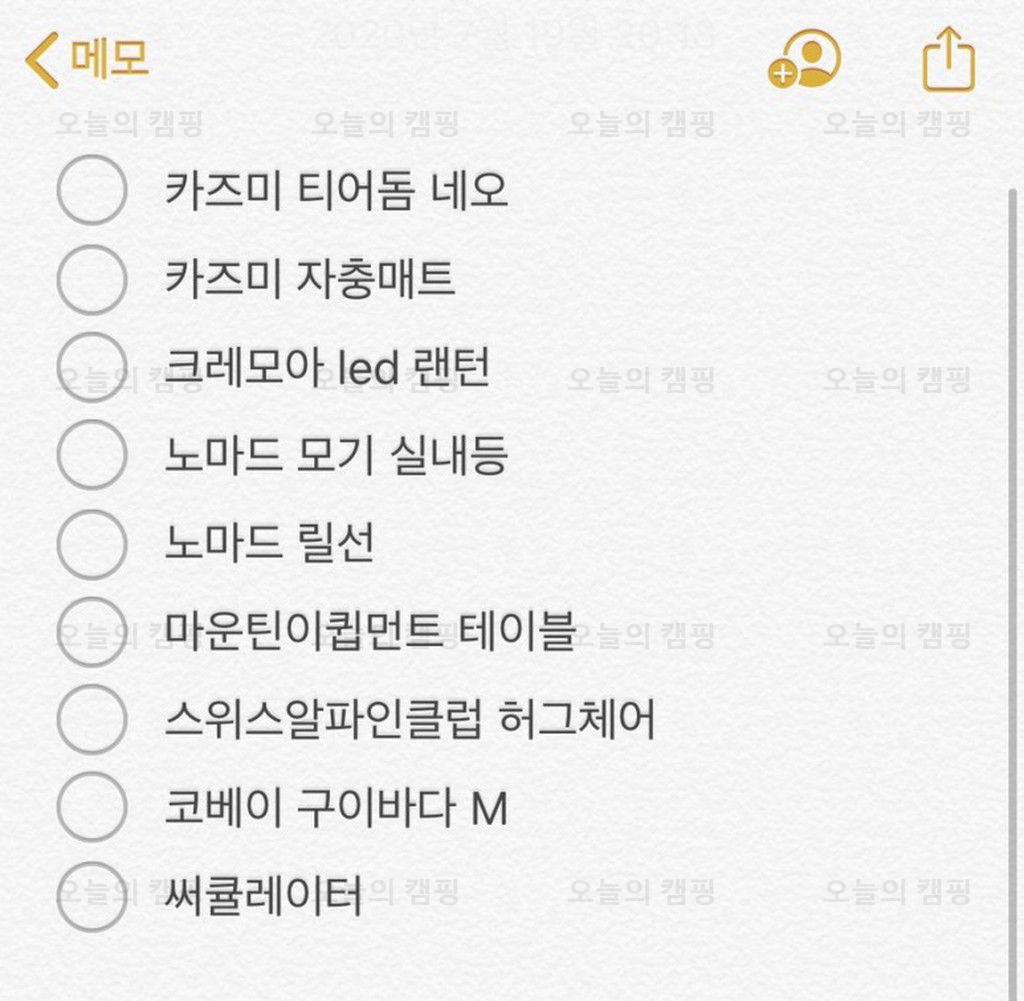
Task: Tick the 크레모아 led 랜턴 item
Action: point(92,367)
